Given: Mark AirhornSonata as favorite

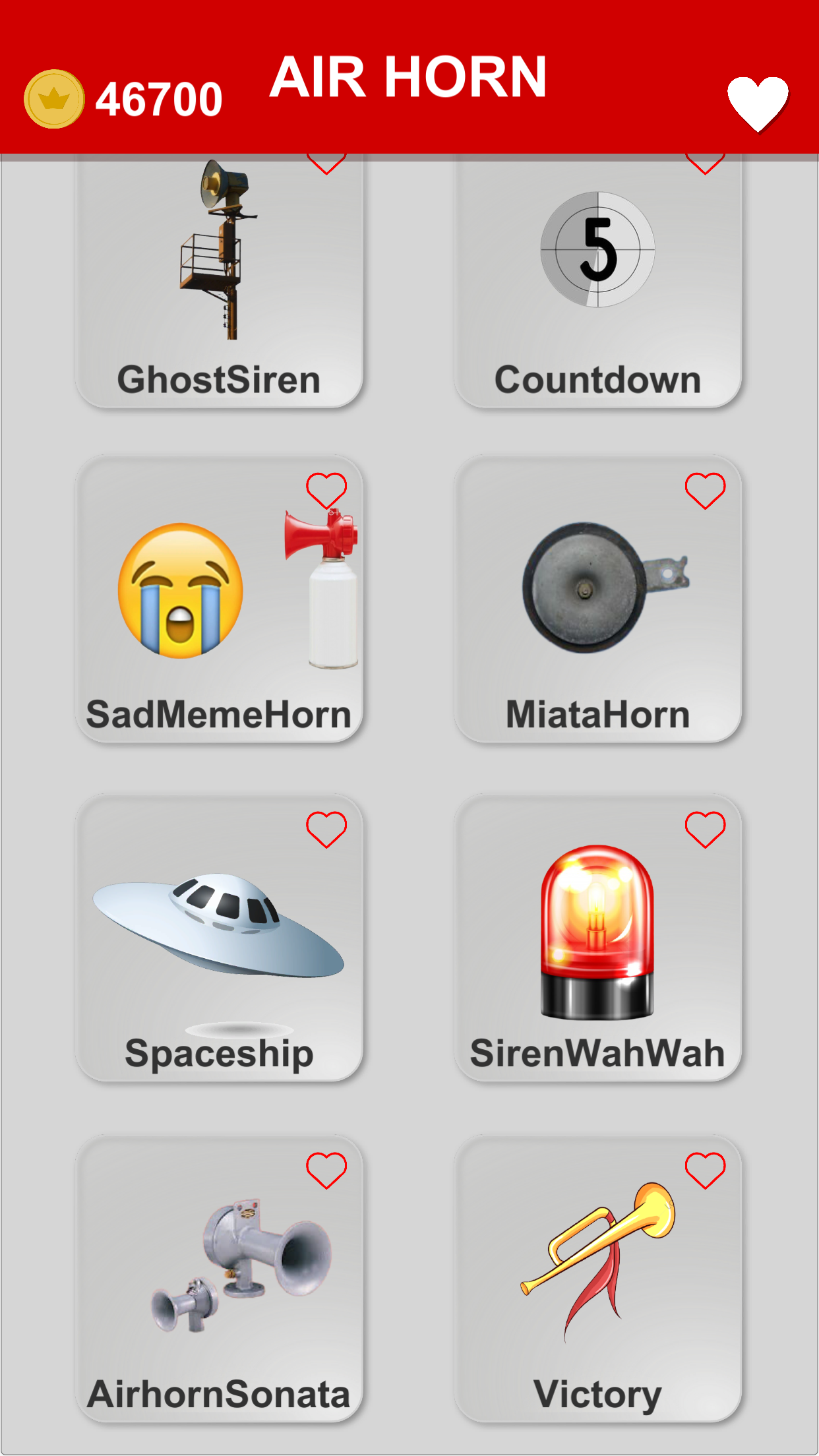Looking at the screenshot, I should (x=326, y=1170).
